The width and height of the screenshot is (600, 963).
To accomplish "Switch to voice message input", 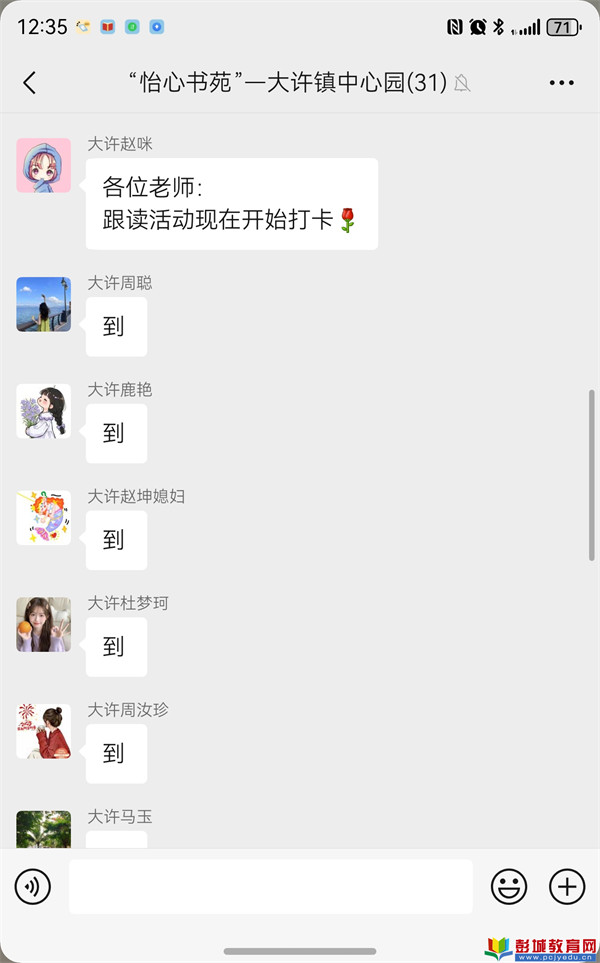I will point(33,886).
